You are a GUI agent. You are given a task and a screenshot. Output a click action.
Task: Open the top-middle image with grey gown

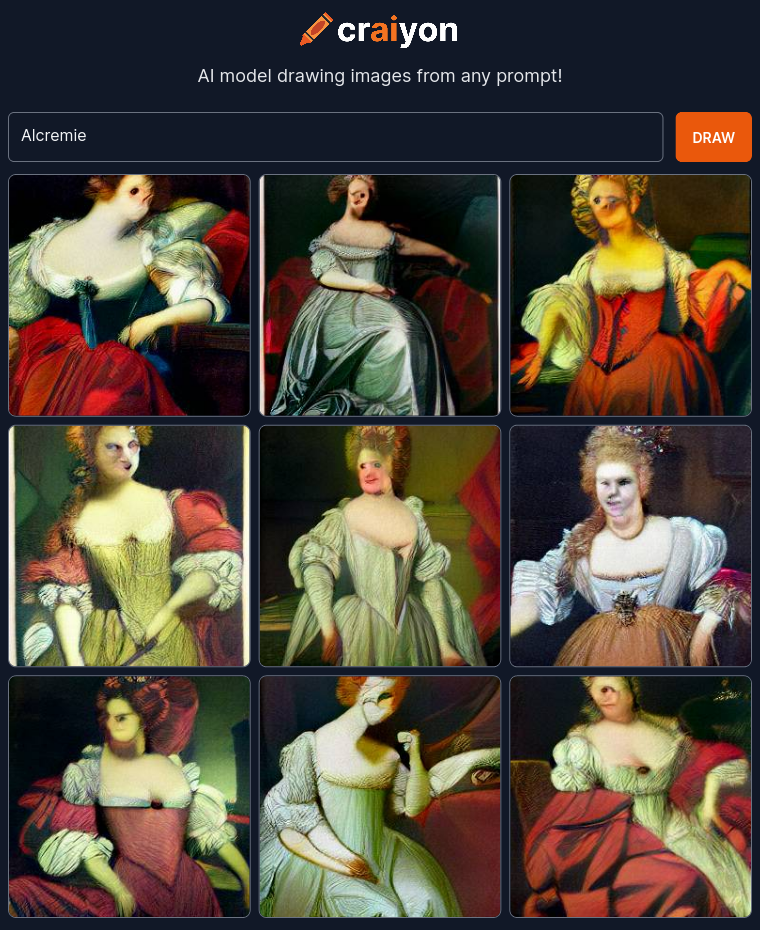(x=380, y=295)
